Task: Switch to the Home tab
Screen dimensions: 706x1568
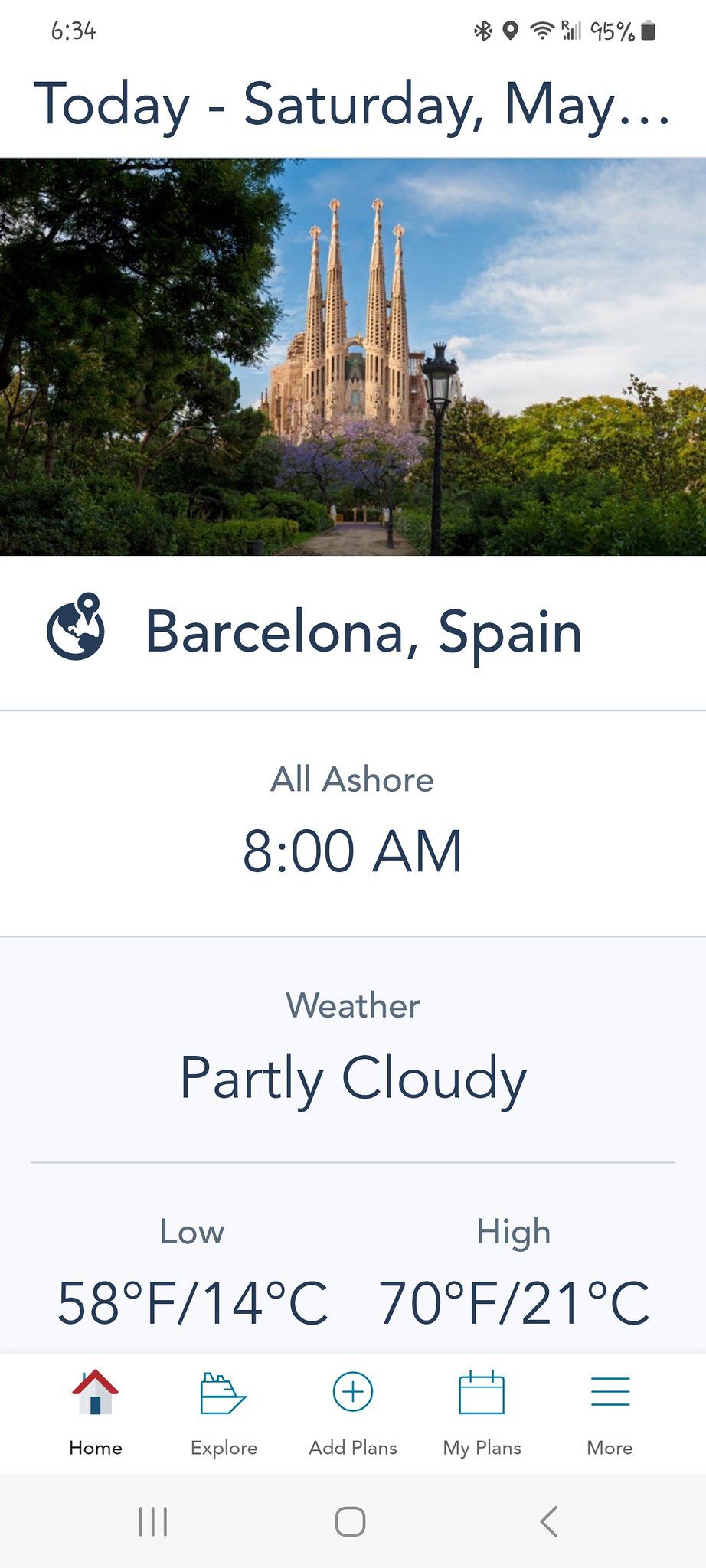Action: pyautogui.click(x=96, y=1413)
